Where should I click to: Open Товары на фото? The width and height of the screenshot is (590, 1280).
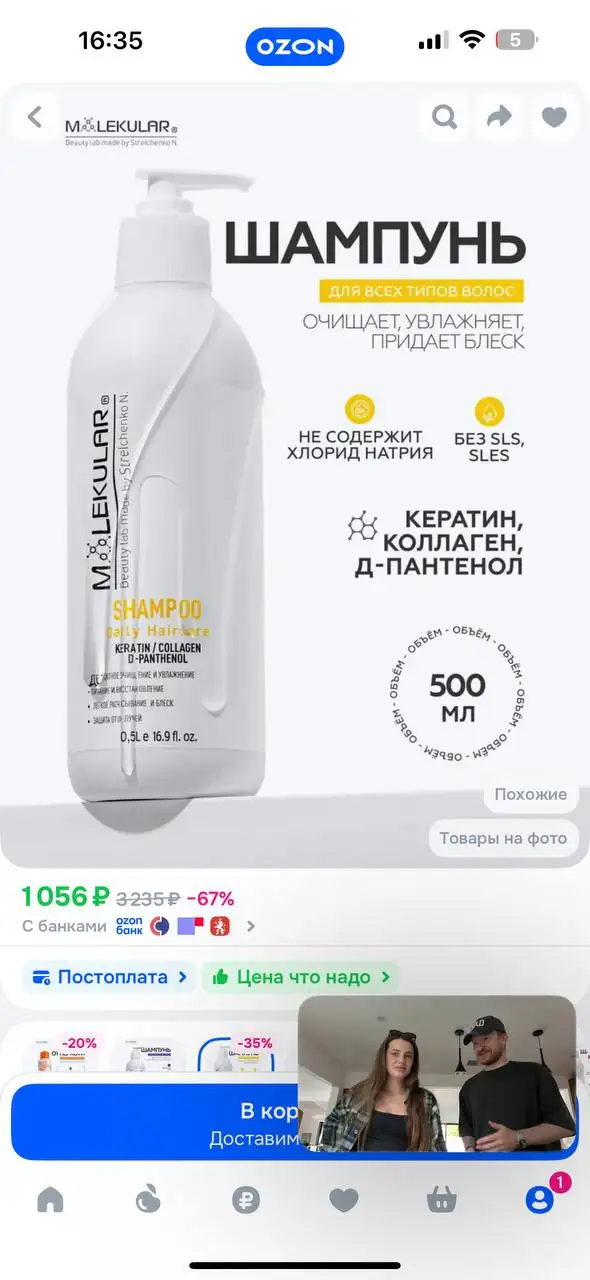tap(503, 838)
